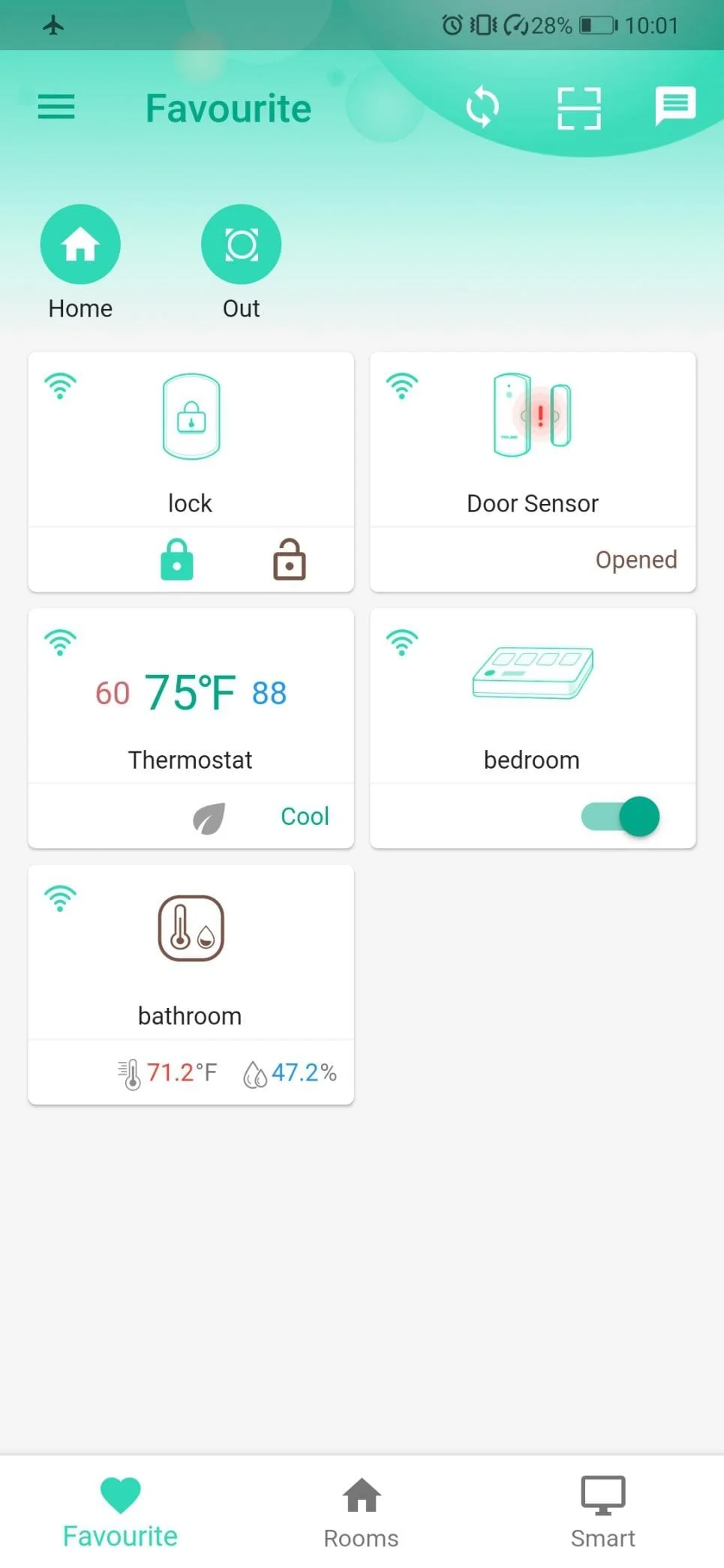Tap the Wi-Fi signal icon on the lock card

click(60, 385)
